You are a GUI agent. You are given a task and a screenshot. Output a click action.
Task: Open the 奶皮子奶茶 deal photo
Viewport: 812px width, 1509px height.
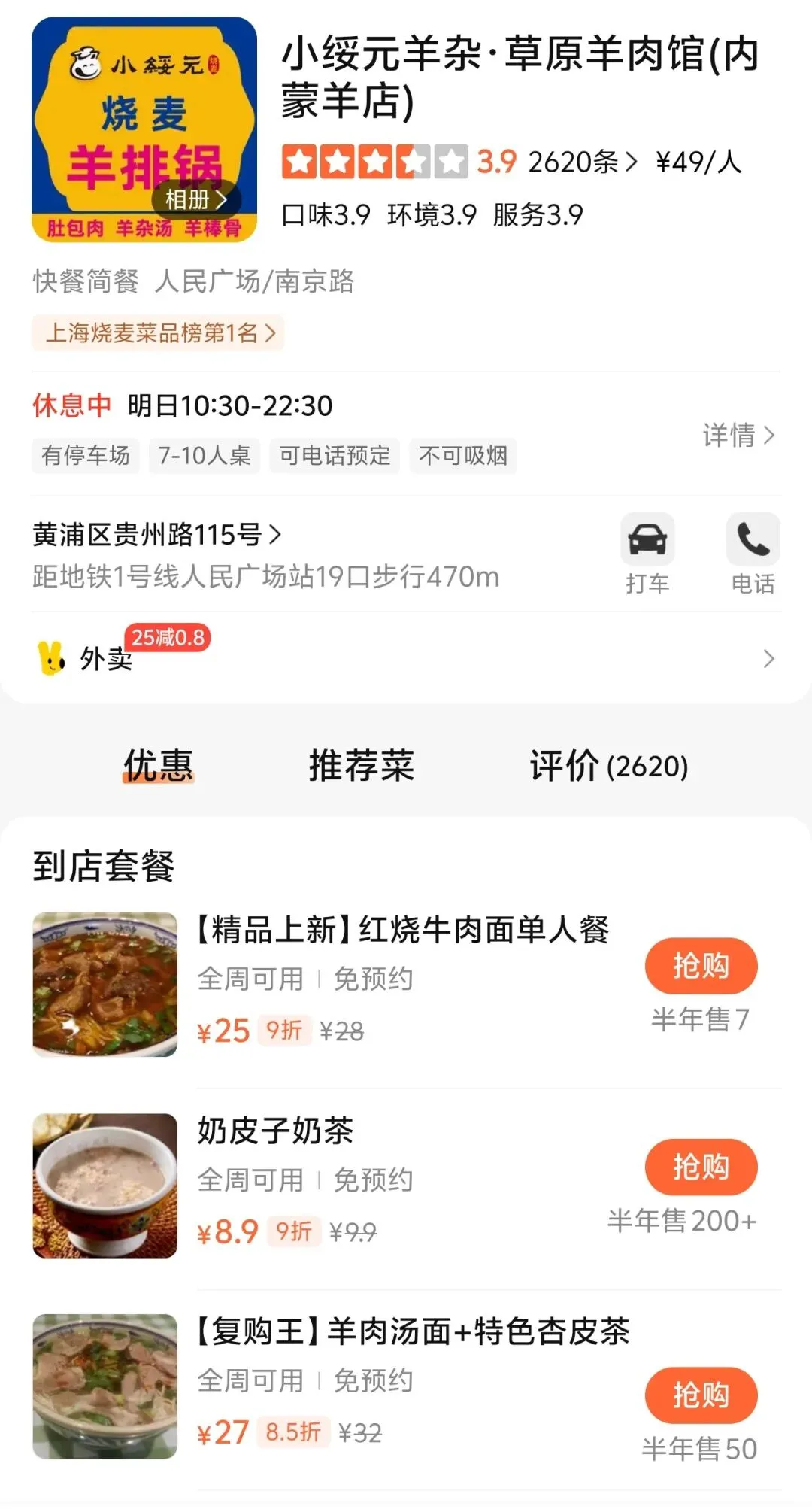pos(105,1186)
